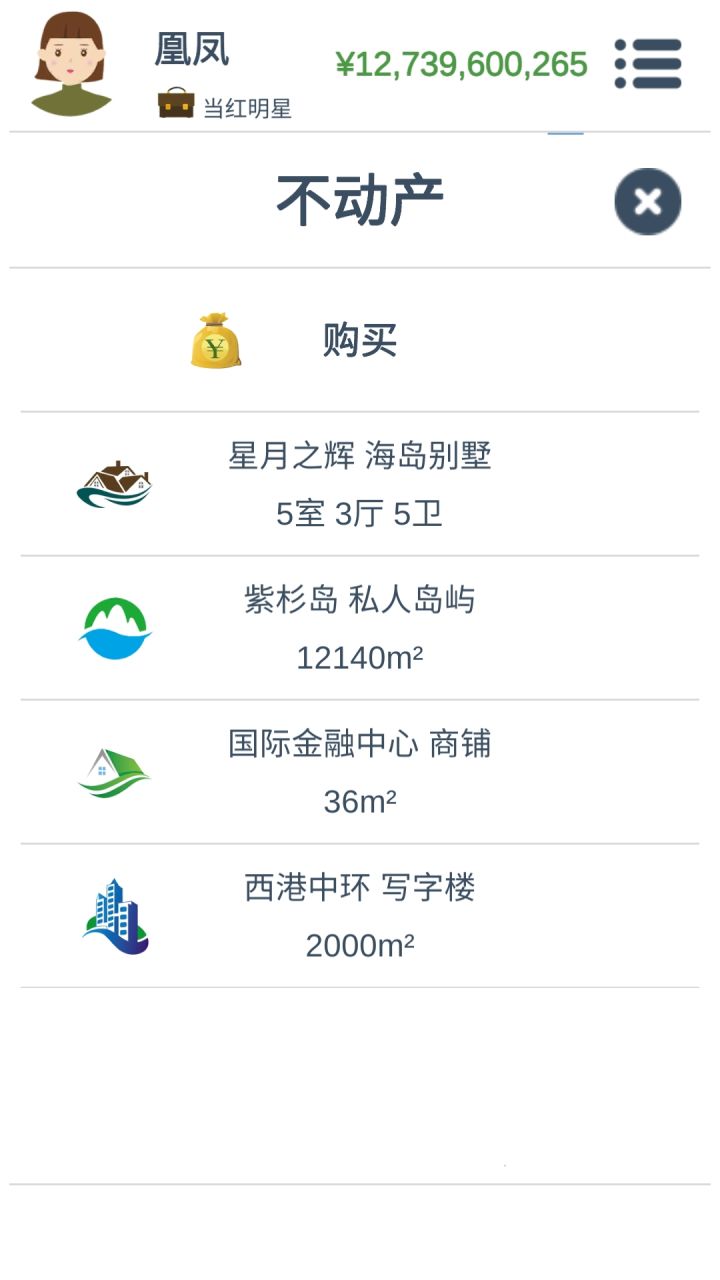Open the 凰凤 character avatar

[71, 64]
